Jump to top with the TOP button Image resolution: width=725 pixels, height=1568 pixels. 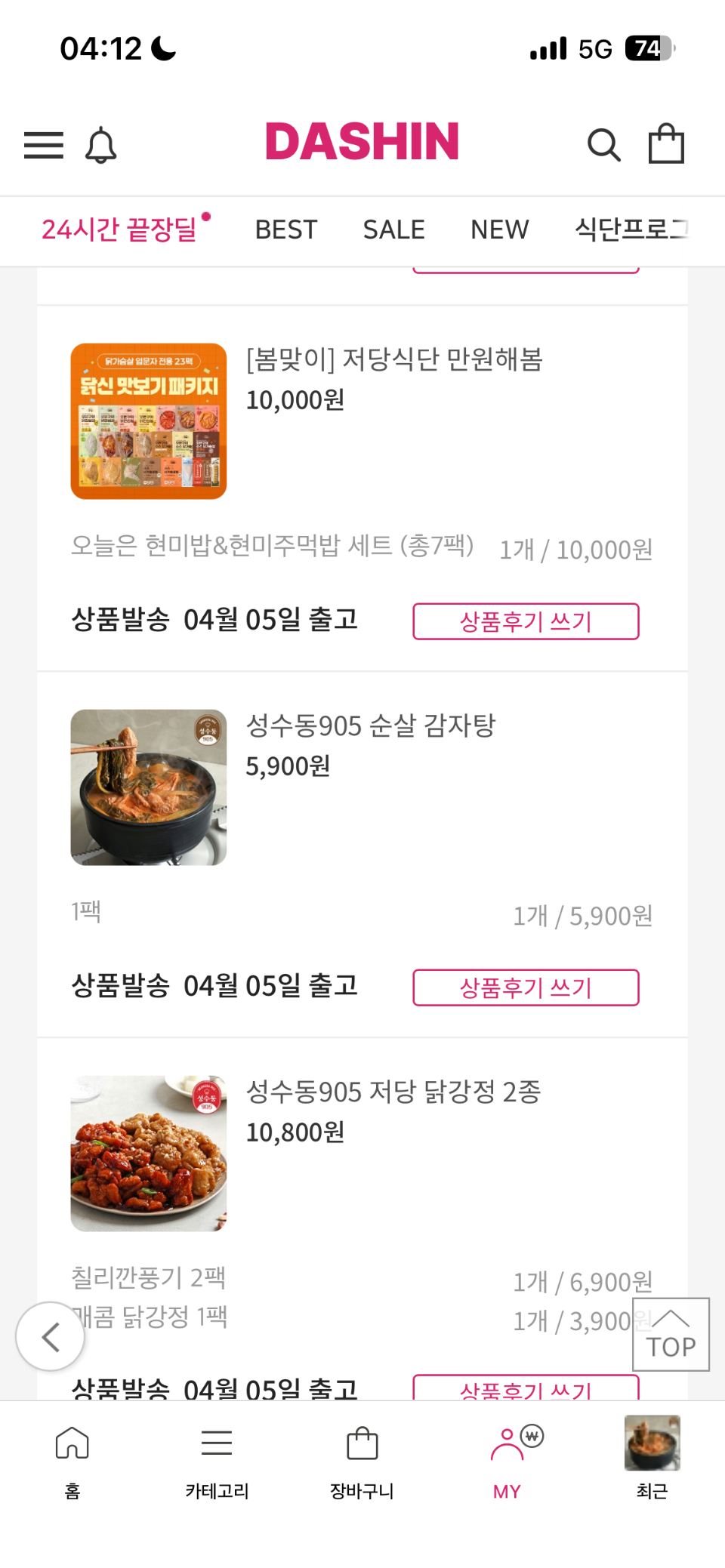[671, 1335]
